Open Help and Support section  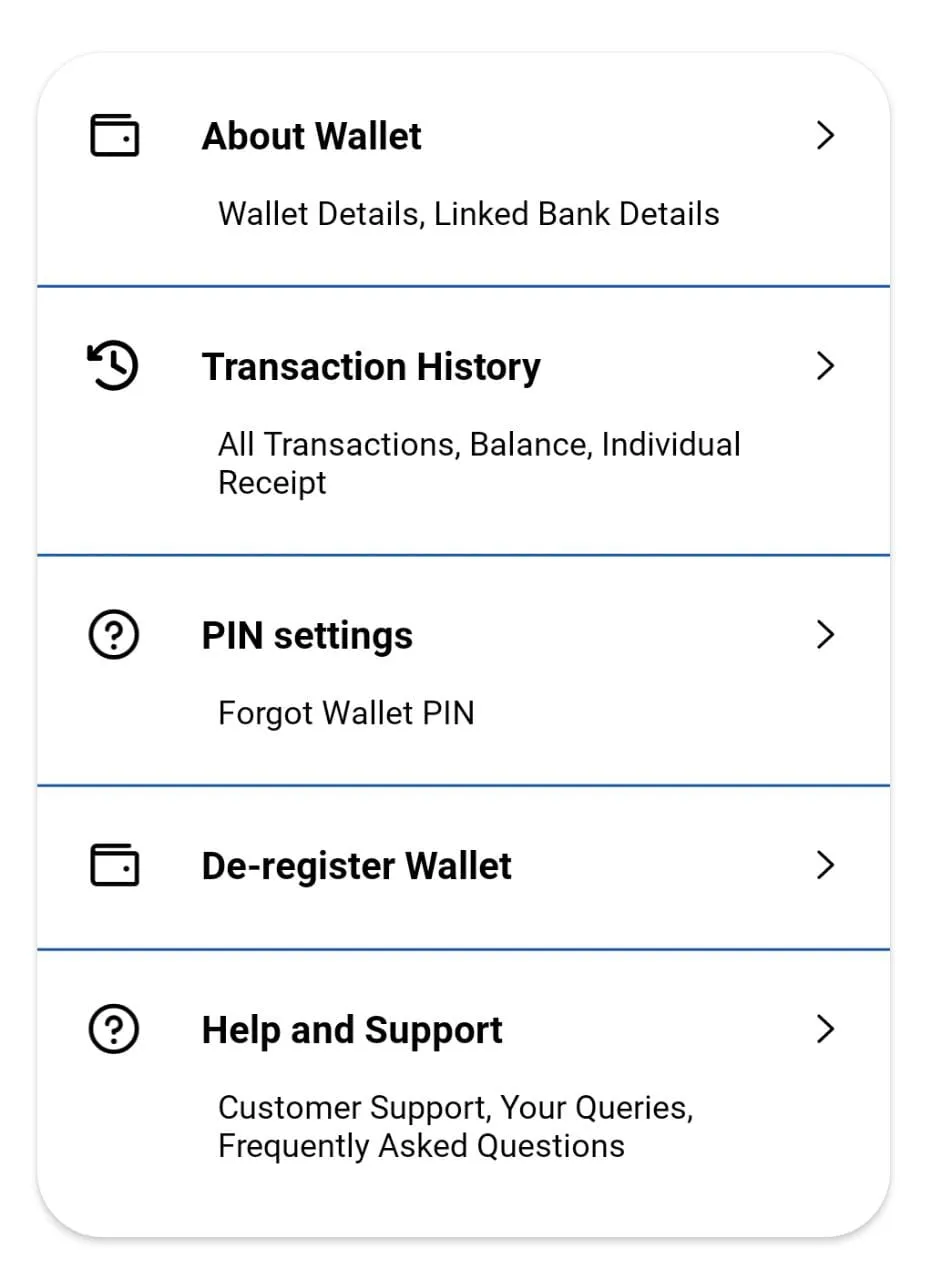point(352,1028)
